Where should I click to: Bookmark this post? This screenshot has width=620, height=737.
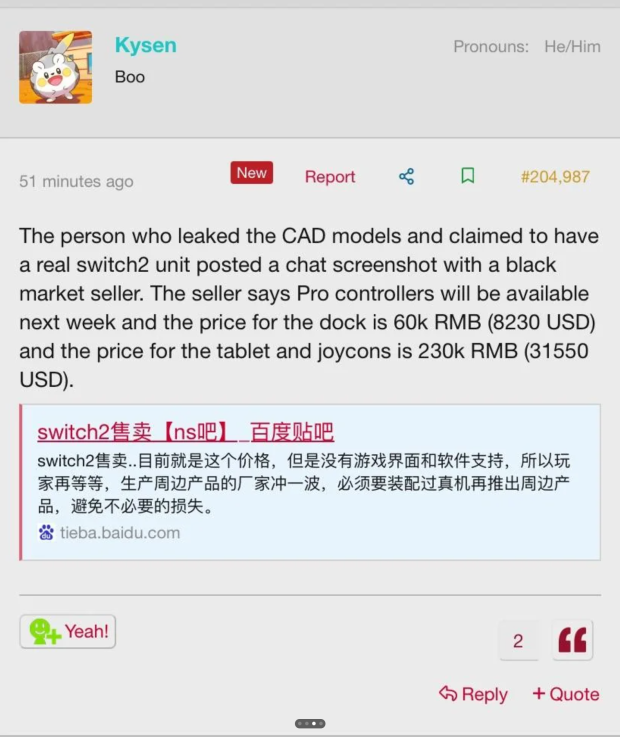pyautogui.click(x=467, y=176)
